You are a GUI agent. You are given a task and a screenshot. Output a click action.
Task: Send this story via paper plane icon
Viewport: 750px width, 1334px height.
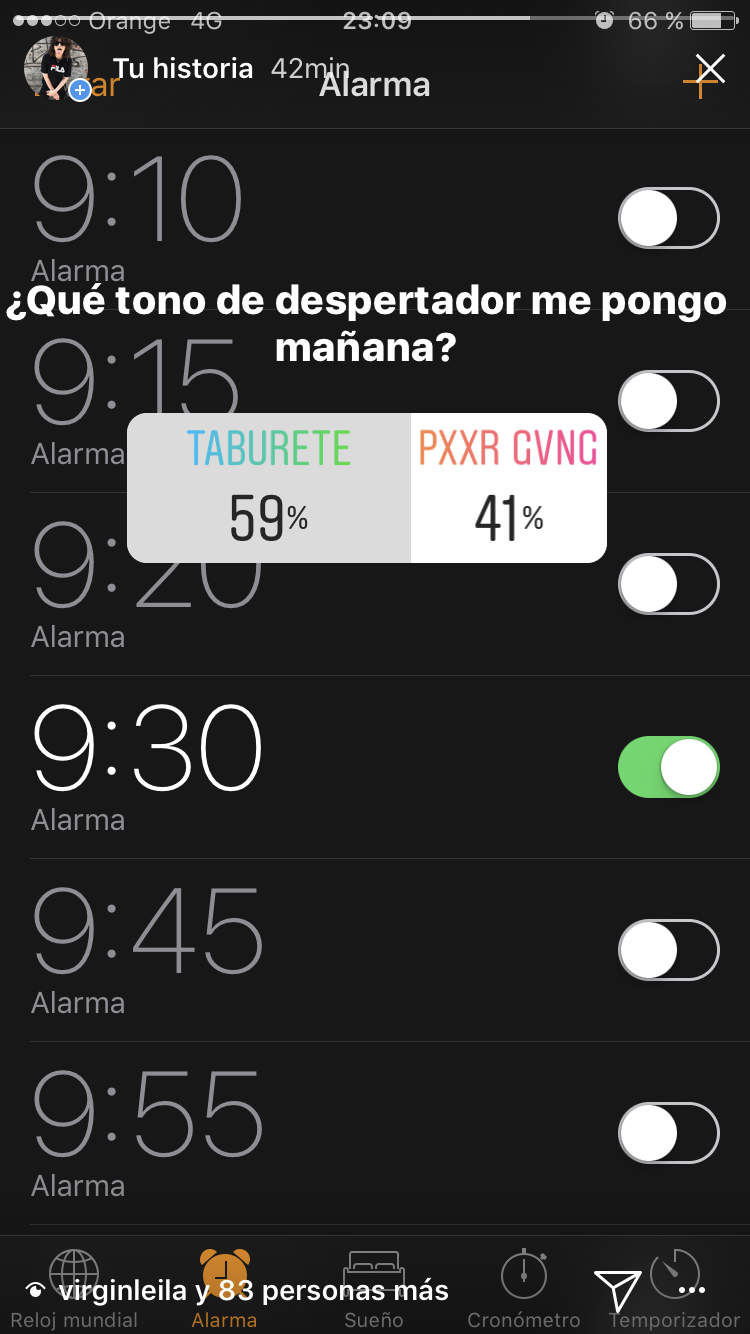tap(617, 1291)
